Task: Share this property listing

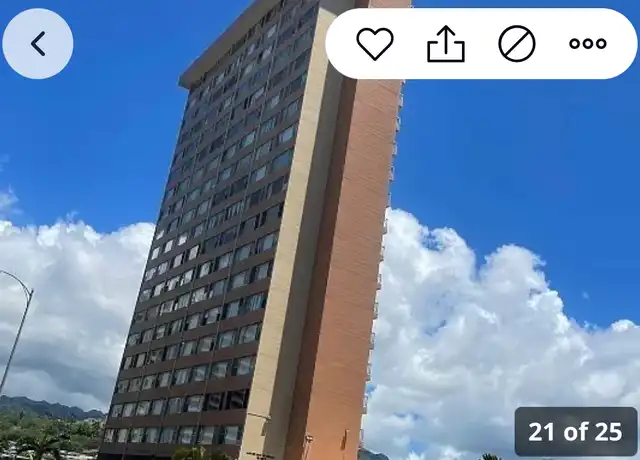Action: point(446,44)
